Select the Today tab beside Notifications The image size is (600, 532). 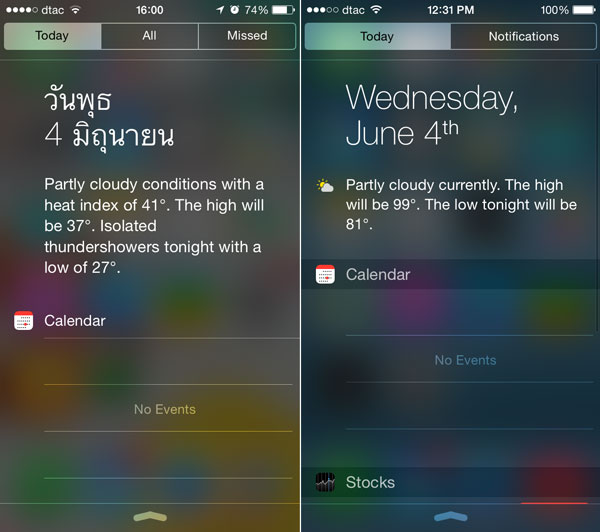pyautogui.click(x=377, y=36)
